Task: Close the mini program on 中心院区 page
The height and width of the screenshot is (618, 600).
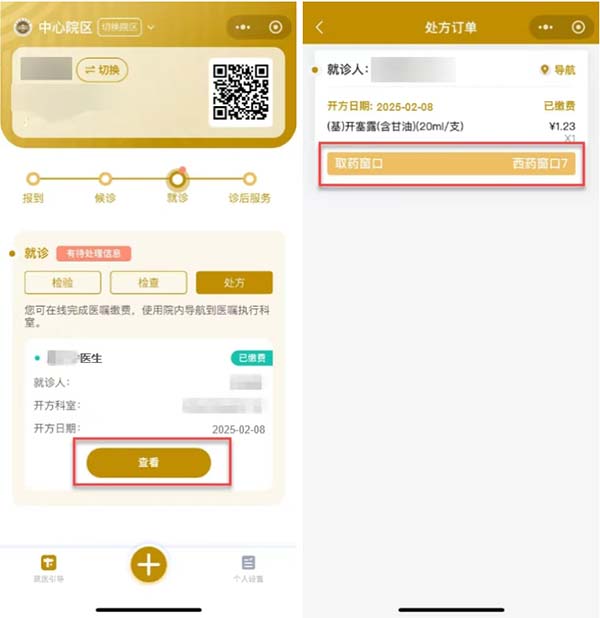Action: 275,27
